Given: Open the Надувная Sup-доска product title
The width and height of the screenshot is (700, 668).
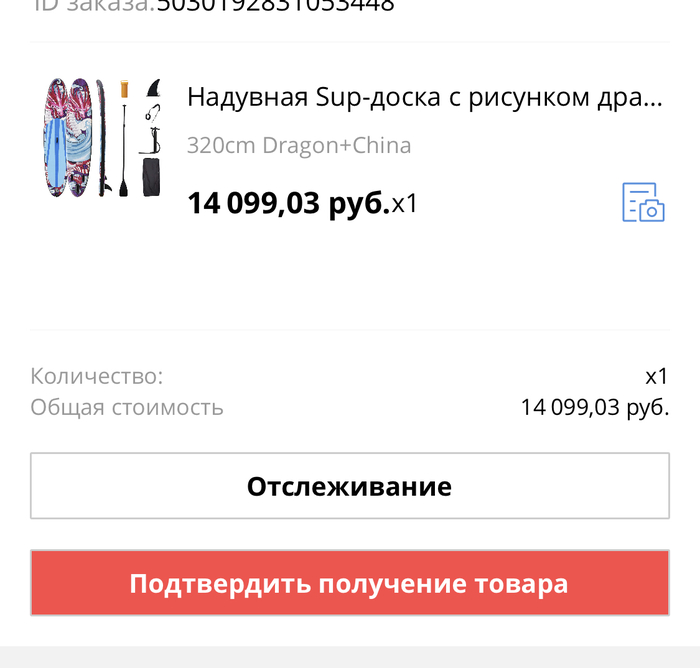Looking at the screenshot, I should click(x=425, y=98).
